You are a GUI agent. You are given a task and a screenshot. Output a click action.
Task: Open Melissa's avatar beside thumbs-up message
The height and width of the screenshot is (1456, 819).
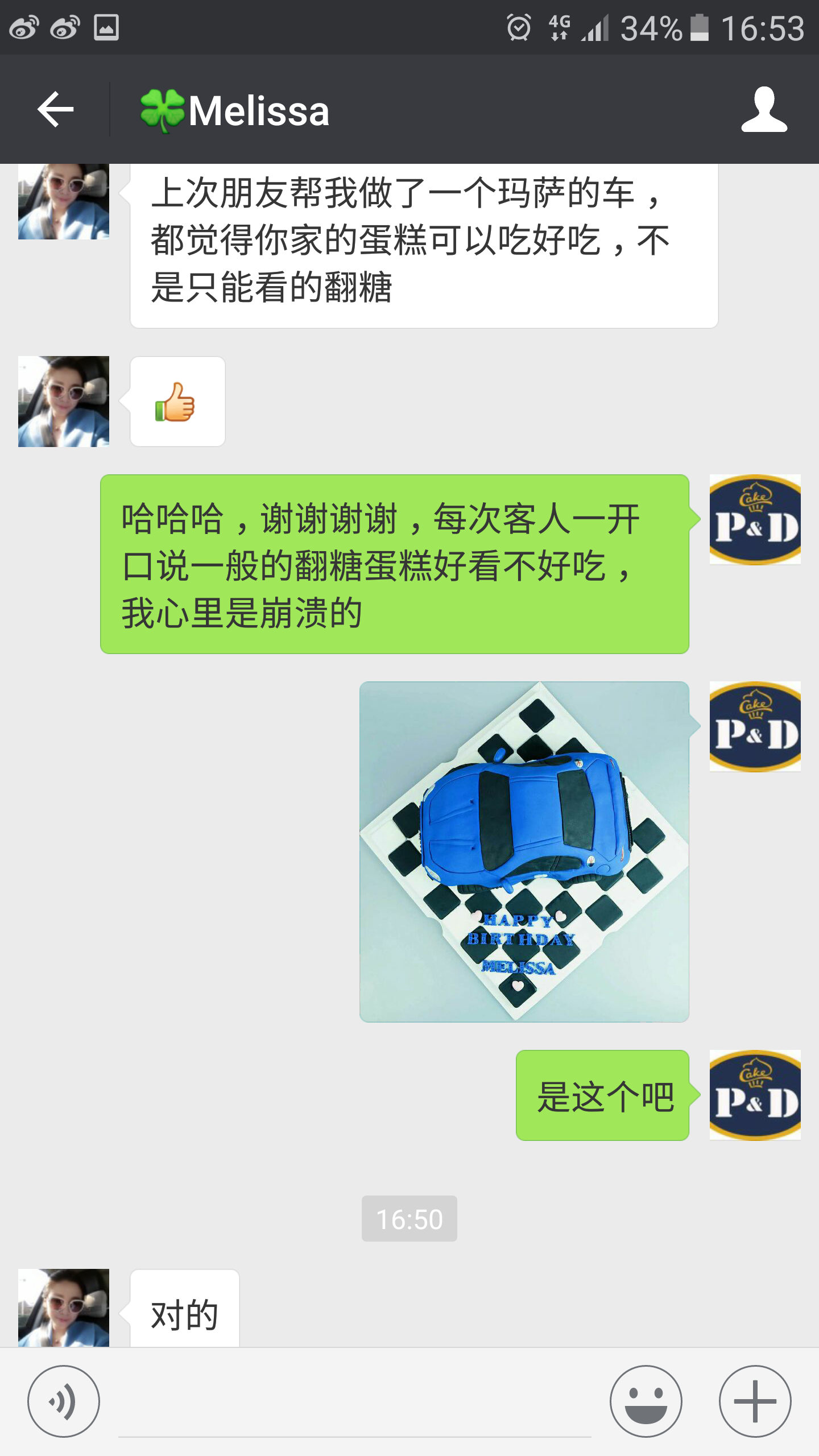(x=64, y=402)
